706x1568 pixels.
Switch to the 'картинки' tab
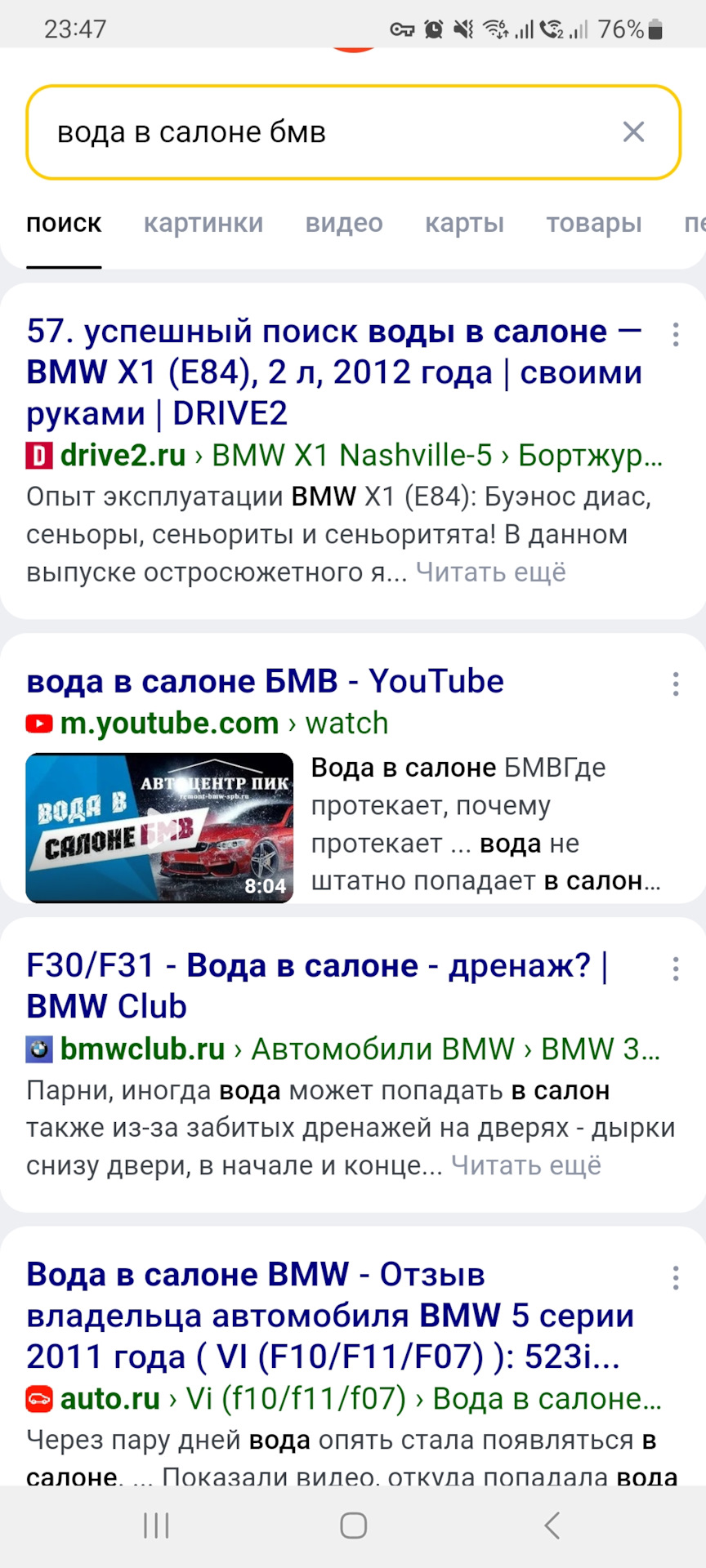click(203, 224)
